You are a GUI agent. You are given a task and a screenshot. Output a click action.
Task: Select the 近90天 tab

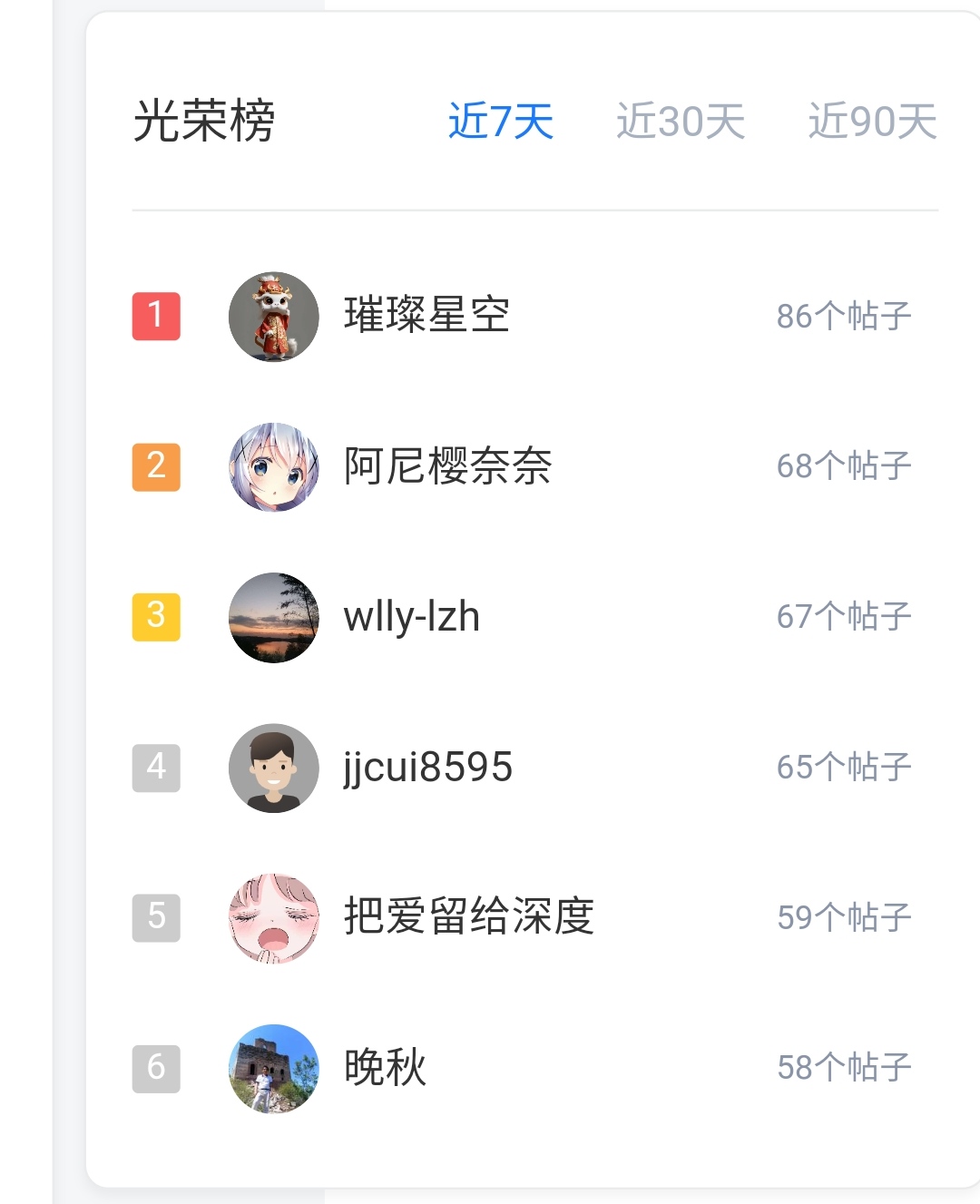pos(872,121)
